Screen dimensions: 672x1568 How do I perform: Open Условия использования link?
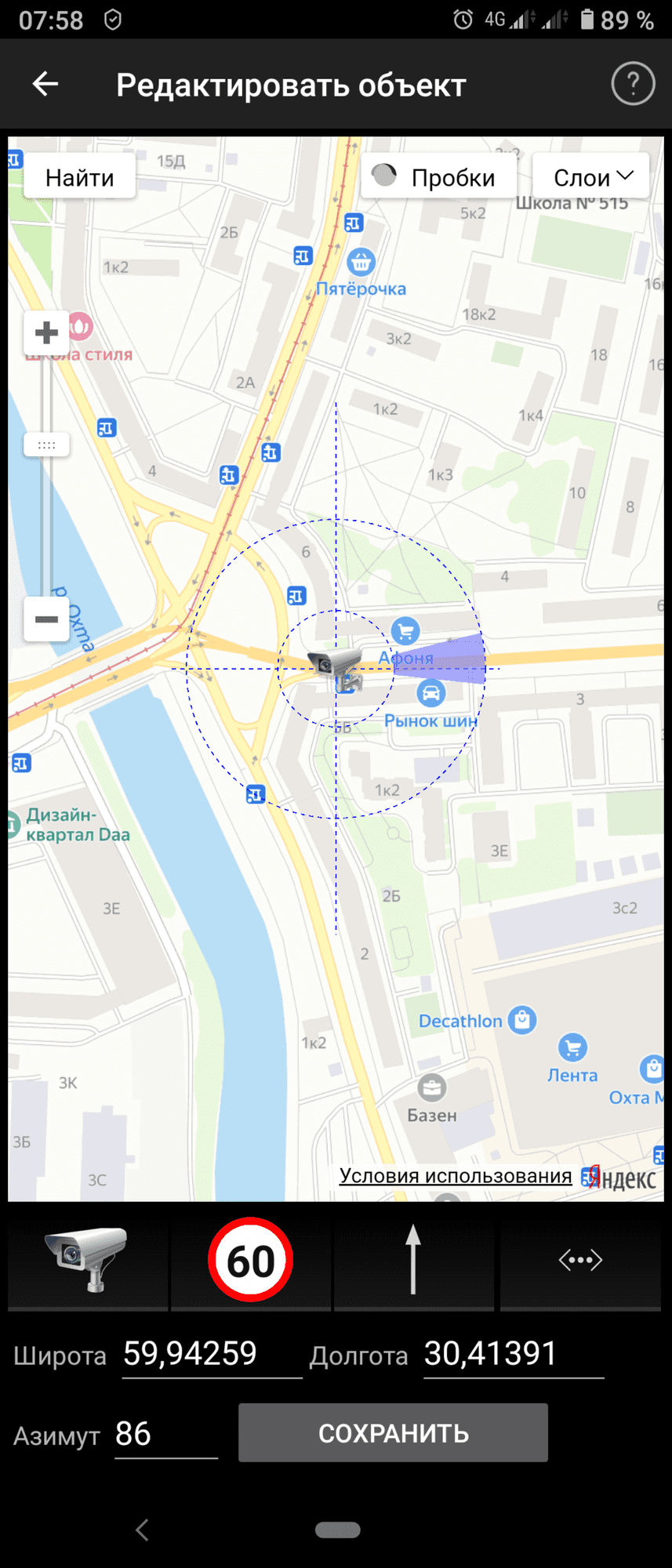[455, 1175]
